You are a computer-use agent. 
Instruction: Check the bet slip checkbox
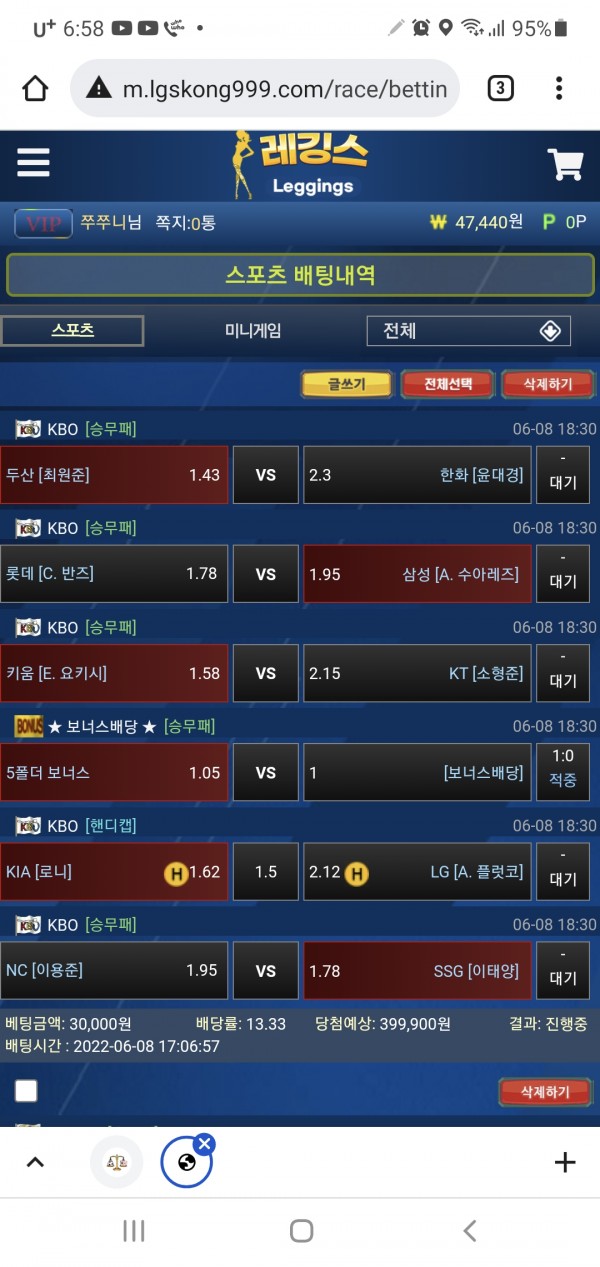26,1091
